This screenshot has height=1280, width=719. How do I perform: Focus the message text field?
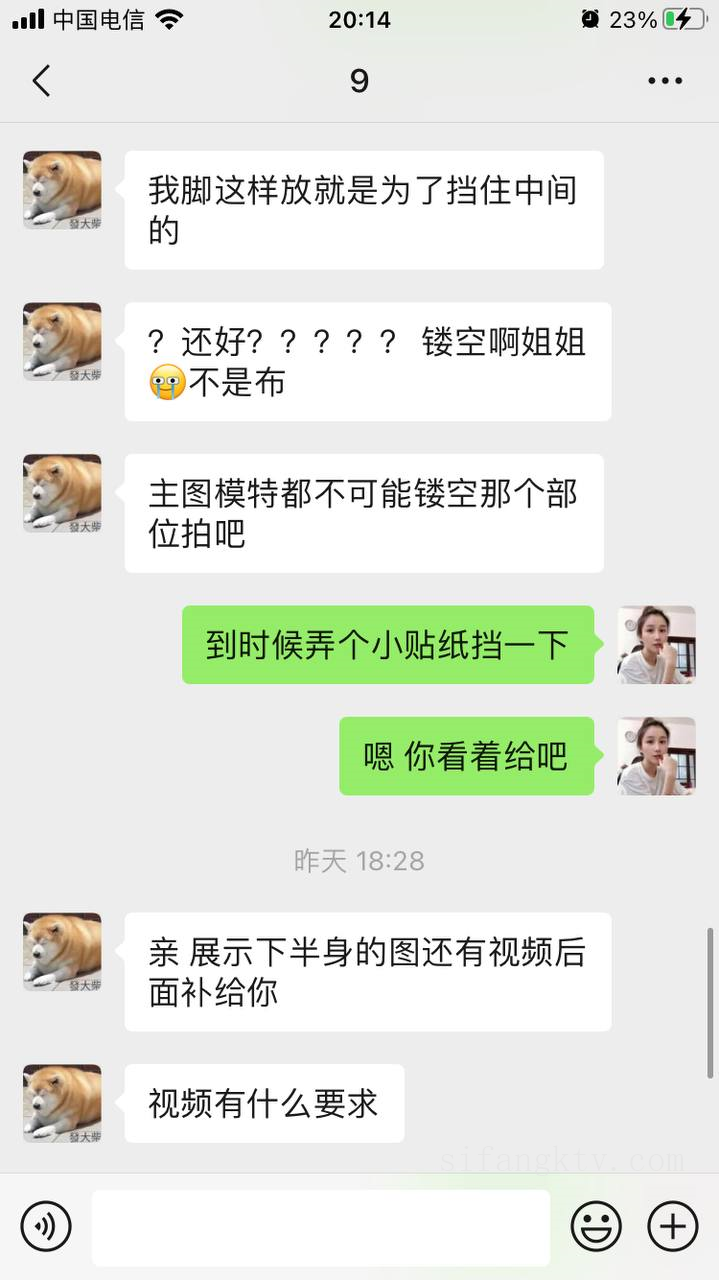(321, 1227)
